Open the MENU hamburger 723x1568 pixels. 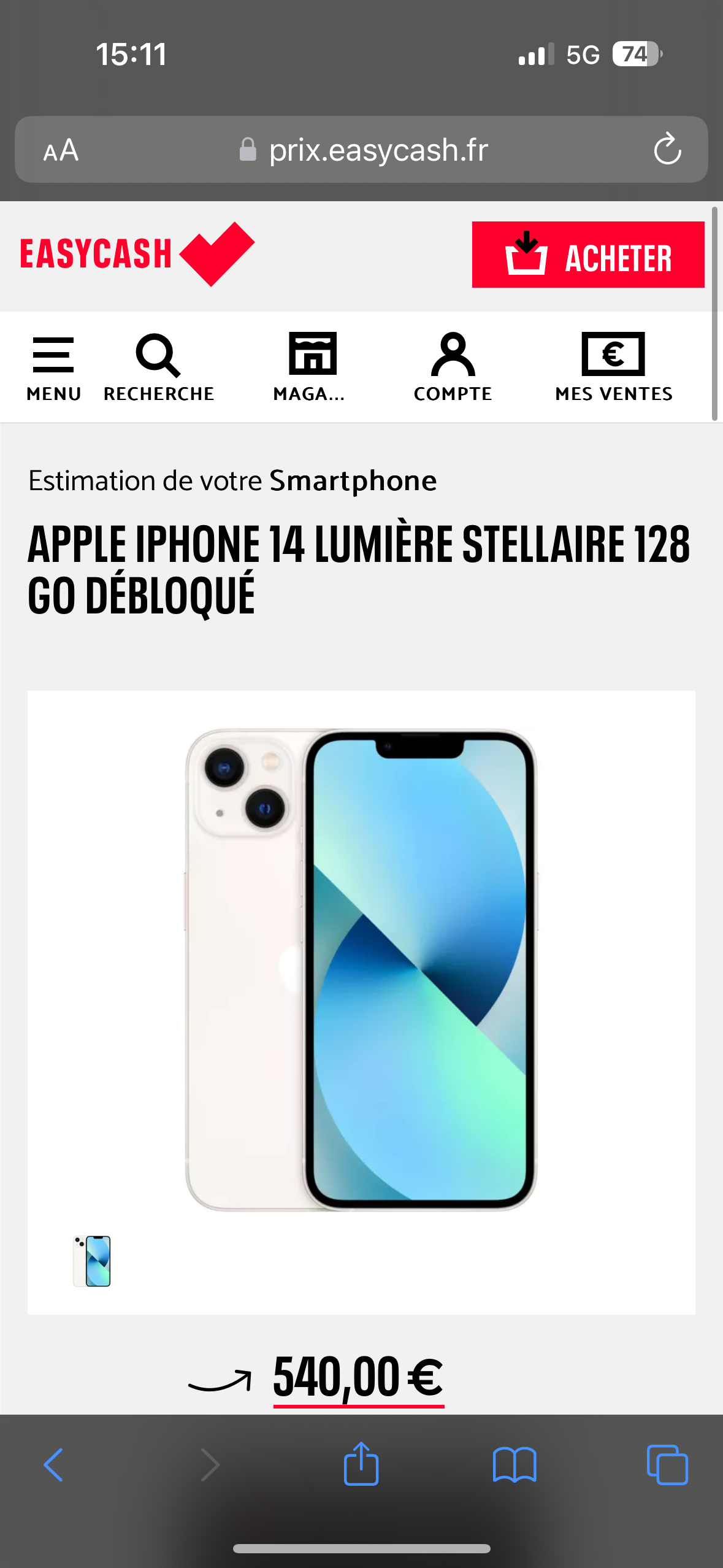(53, 367)
